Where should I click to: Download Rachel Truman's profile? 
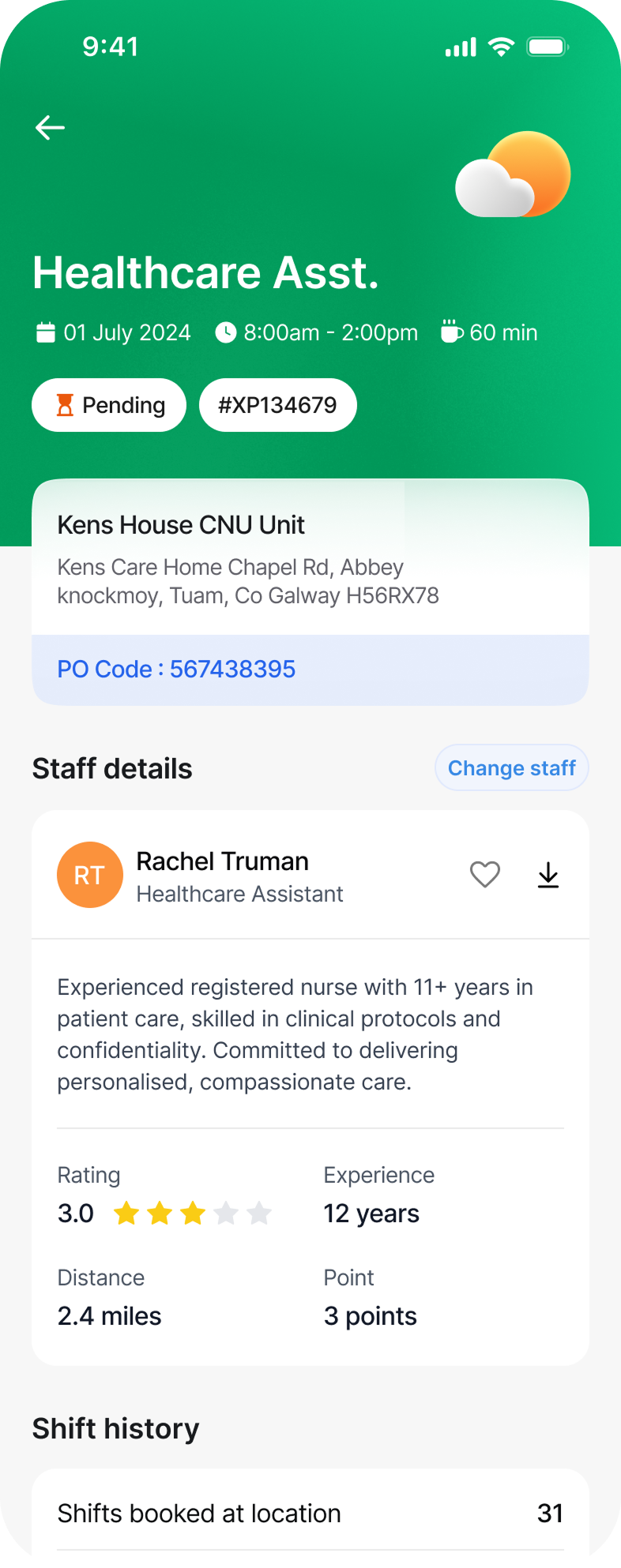[x=548, y=875]
